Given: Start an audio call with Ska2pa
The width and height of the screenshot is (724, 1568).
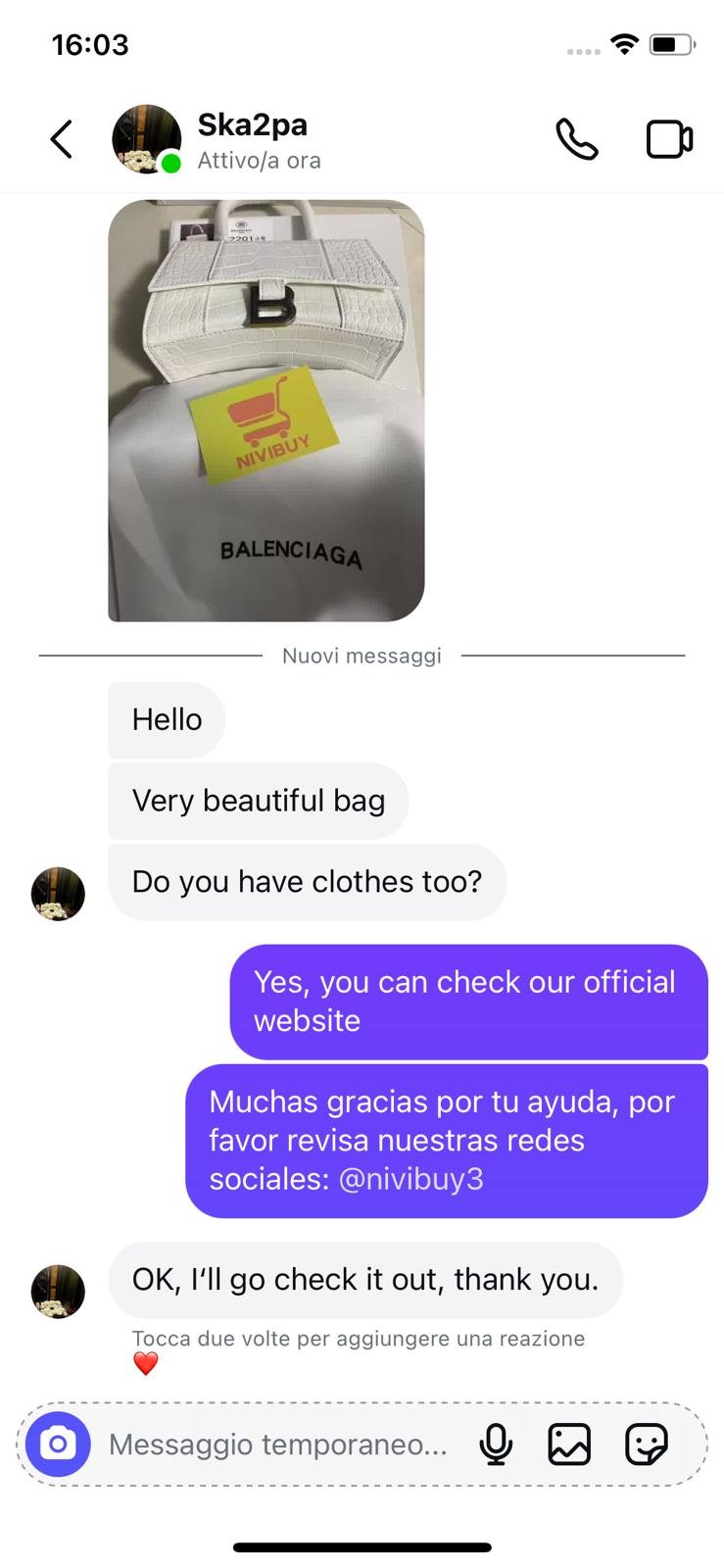Looking at the screenshot, I should [x=576, y=139].
